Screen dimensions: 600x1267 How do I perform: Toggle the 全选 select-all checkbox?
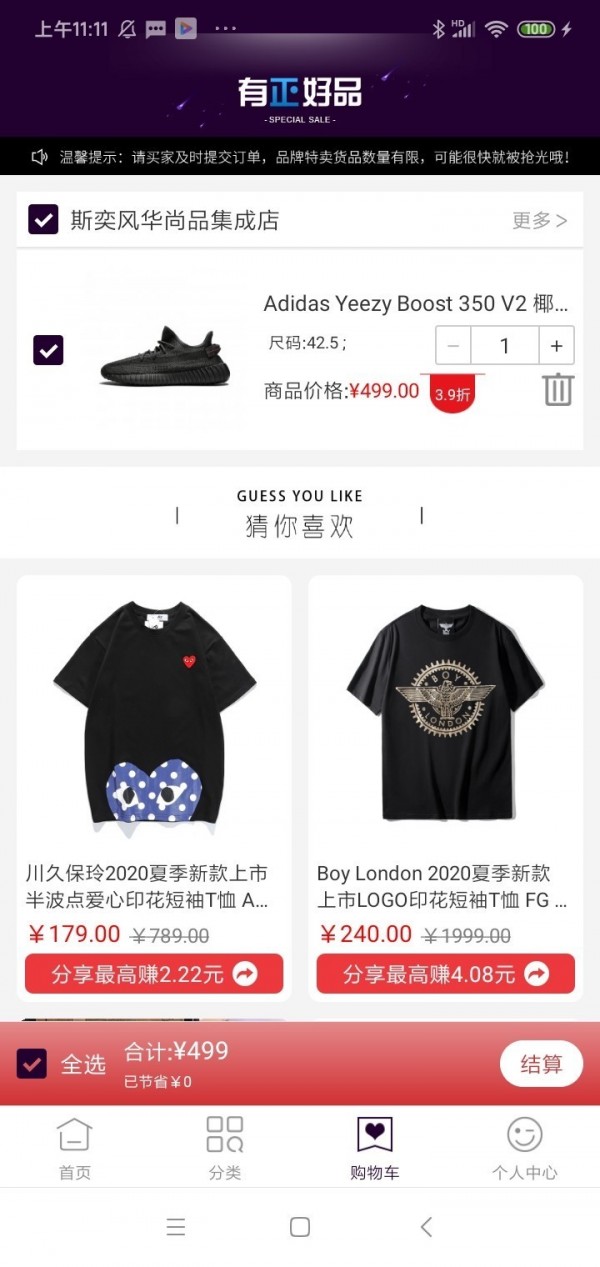32,1064
